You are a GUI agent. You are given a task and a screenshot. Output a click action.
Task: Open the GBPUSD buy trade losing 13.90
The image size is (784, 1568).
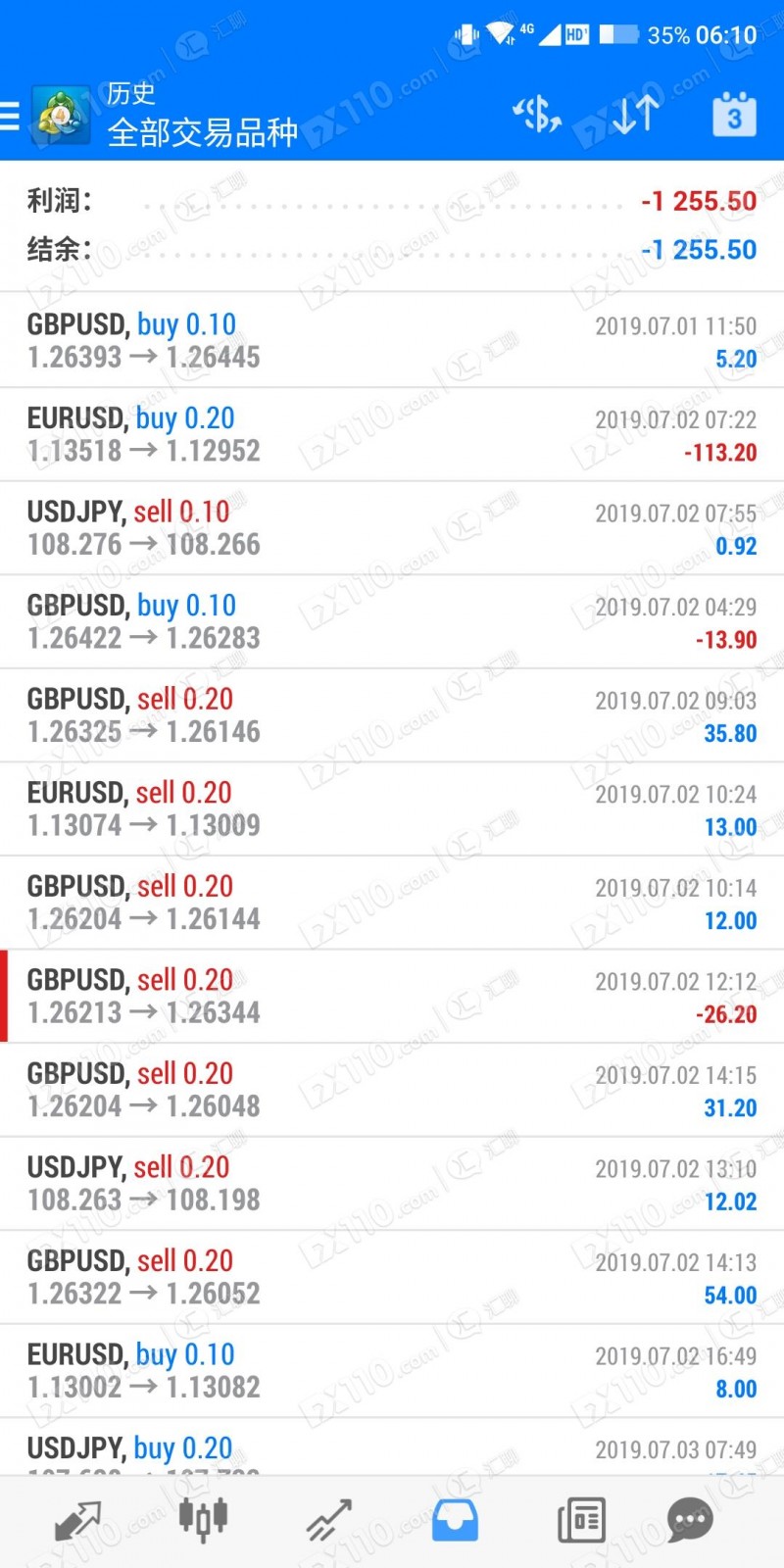[392, 621]
